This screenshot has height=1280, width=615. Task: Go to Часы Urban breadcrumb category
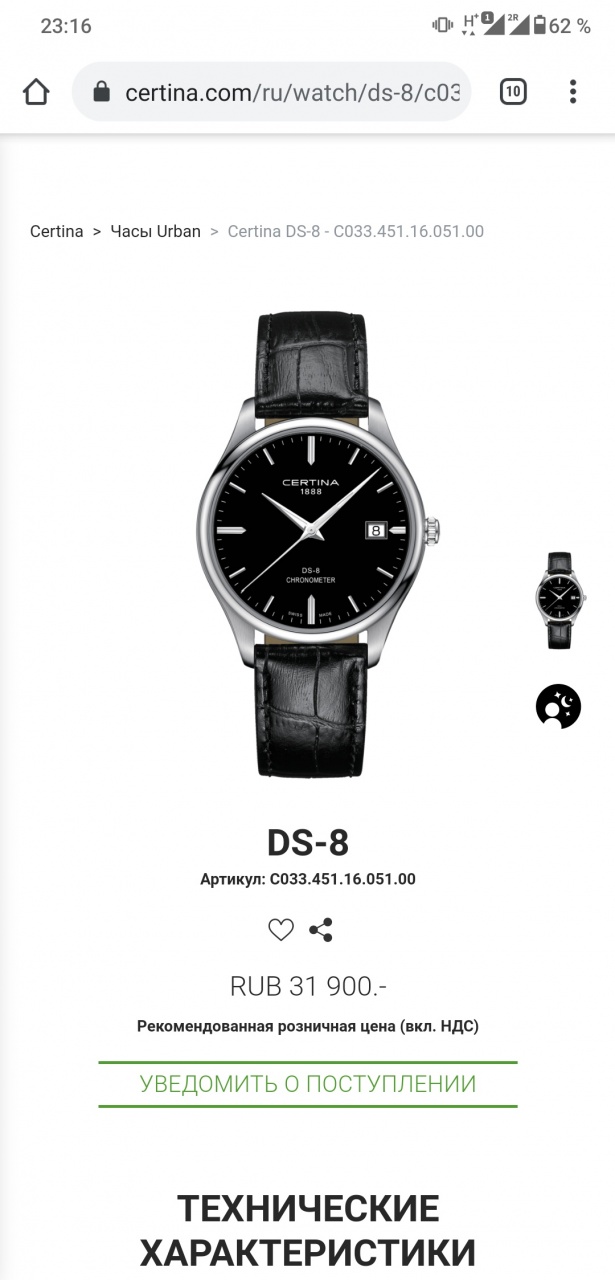click(155, 231)
